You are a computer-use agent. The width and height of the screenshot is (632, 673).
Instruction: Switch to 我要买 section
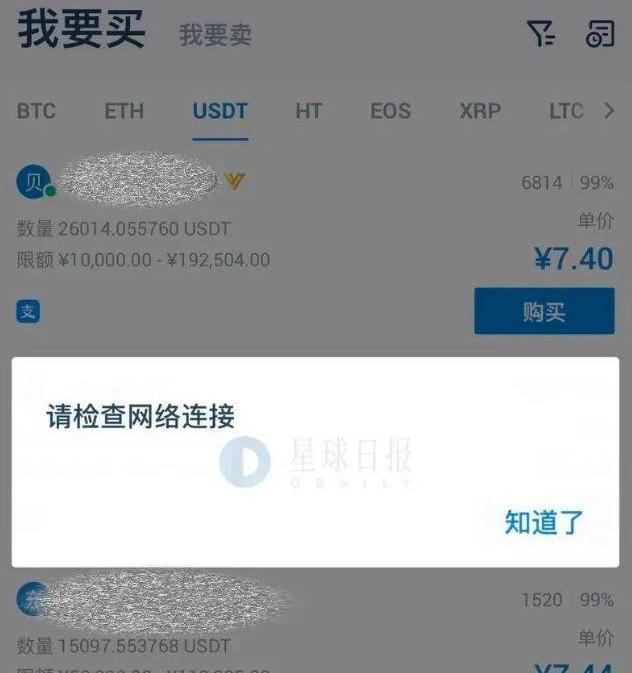[82, 30]
